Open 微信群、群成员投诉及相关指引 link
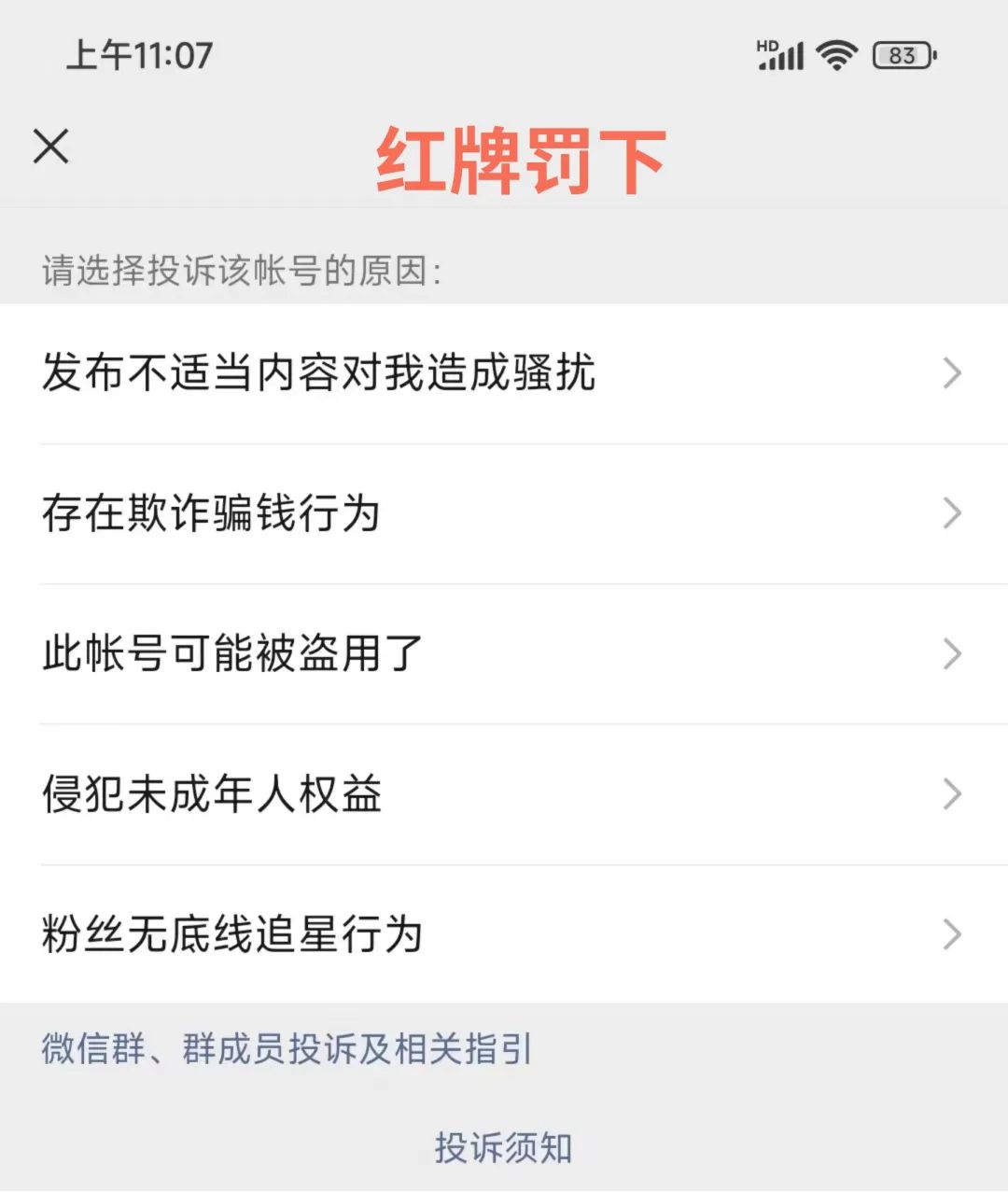Viewport: 1008px width, 1192px height. click(x=287, y=1049)
